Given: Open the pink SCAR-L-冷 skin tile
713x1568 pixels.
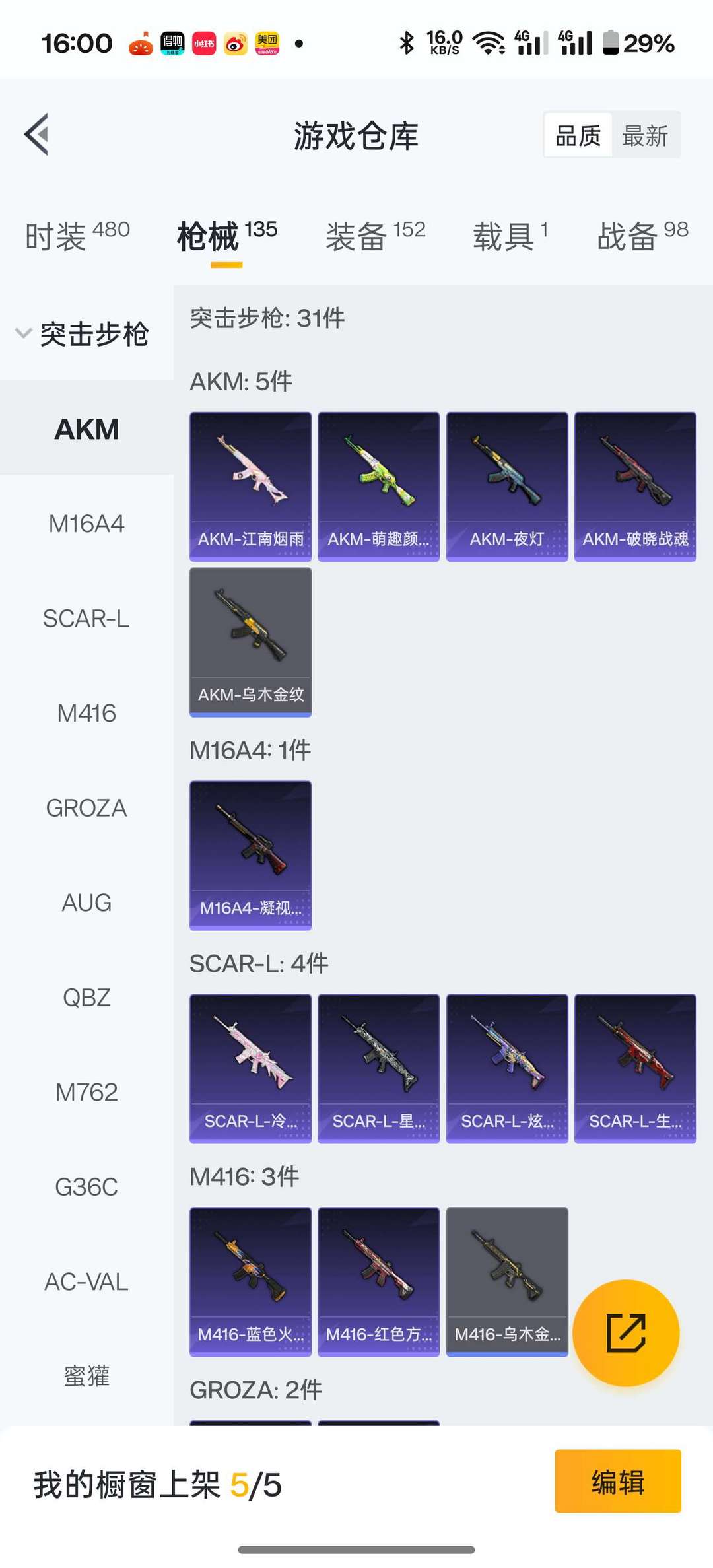Looking at the screenshot, I should coord(250,1069).
